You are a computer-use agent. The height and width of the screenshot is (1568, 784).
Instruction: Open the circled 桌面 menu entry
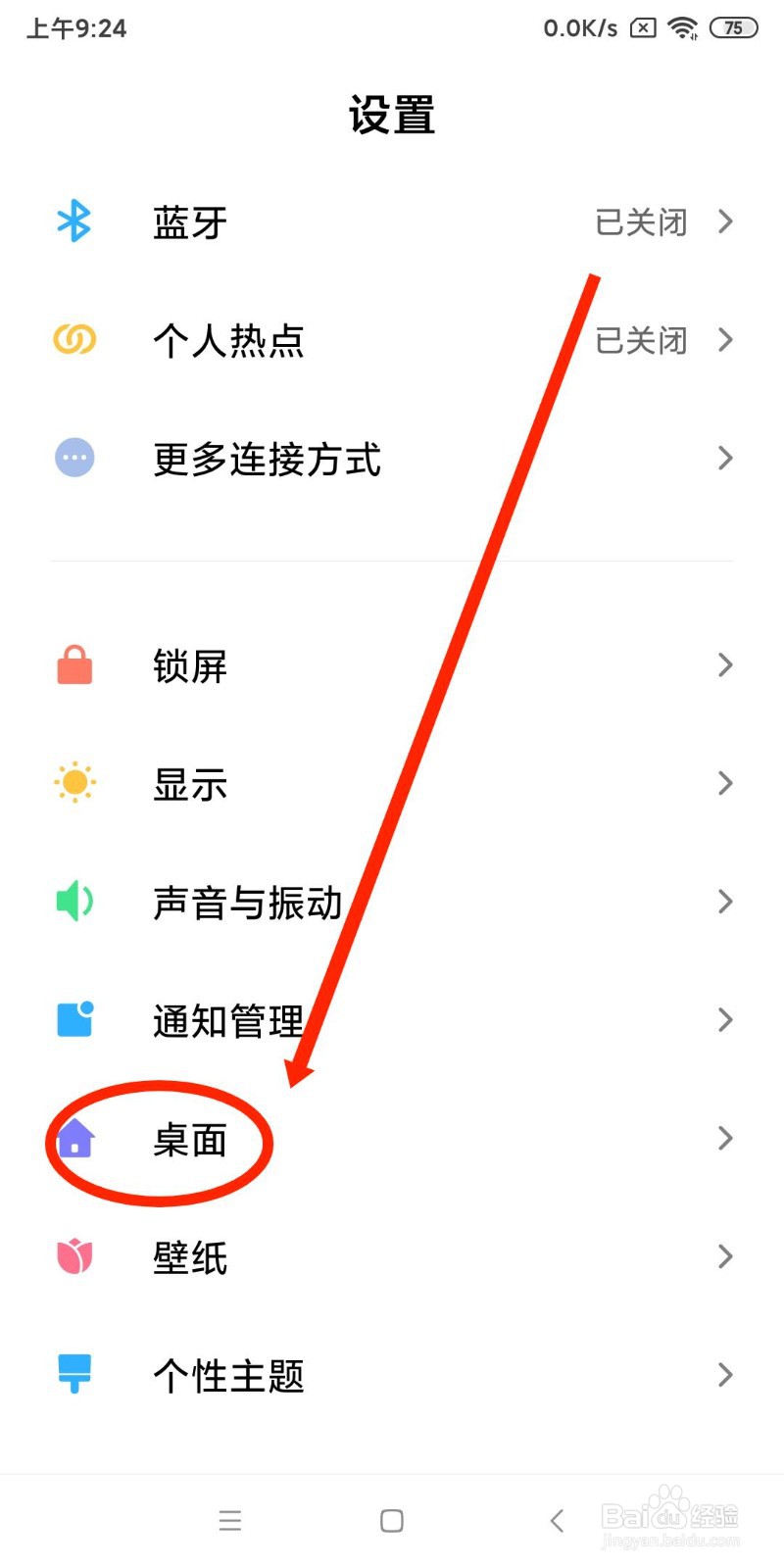[x=188, y=1140]
